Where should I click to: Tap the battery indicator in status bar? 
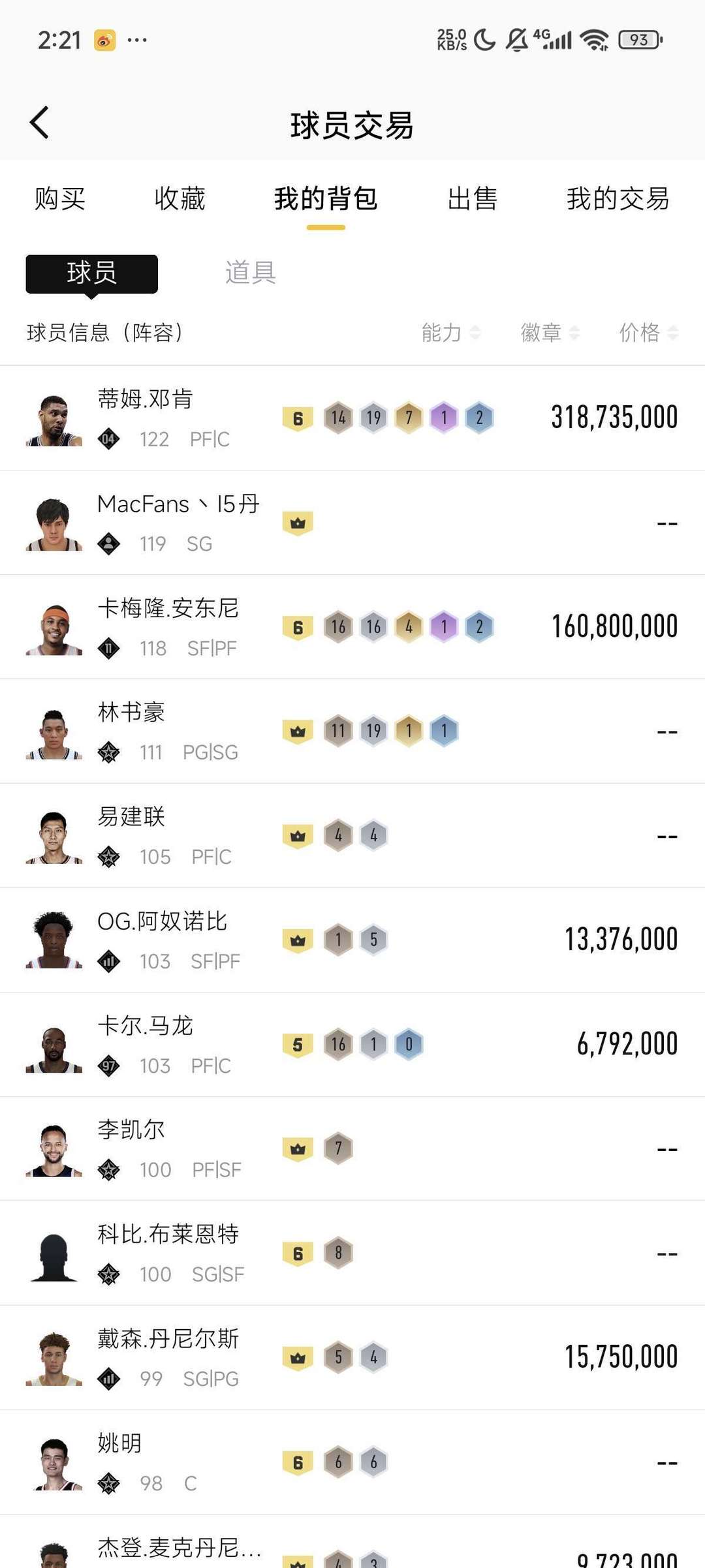pyautogui.click(x=639, y=40)
